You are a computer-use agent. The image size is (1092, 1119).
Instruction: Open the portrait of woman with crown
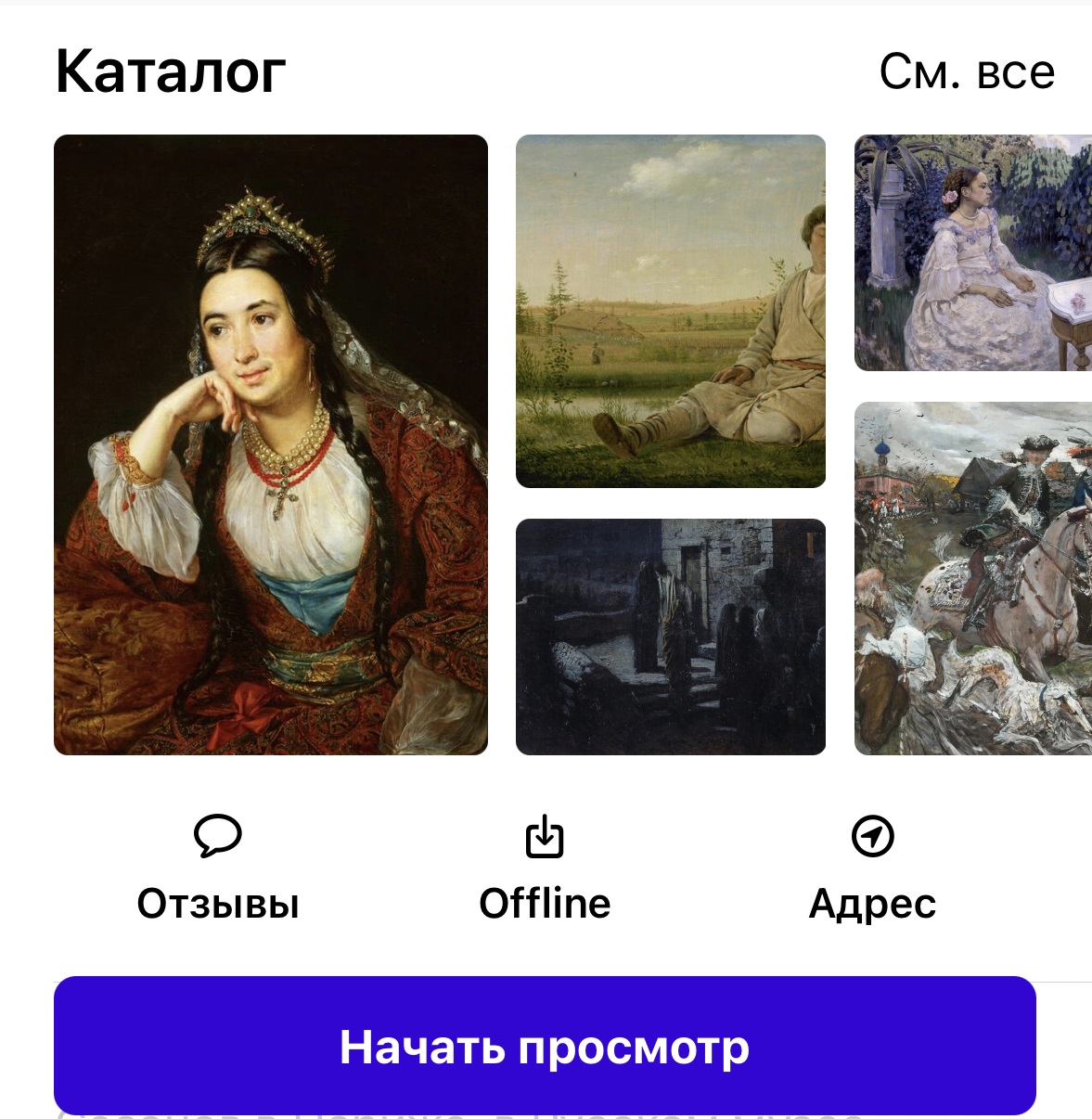[x=271, y=444]
